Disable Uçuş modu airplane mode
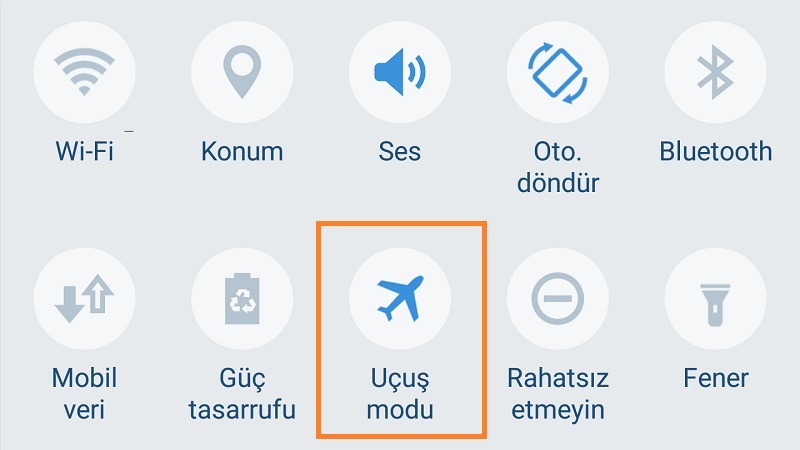The width and height of the screenshot is (800, 450). [x=400, y=298]
